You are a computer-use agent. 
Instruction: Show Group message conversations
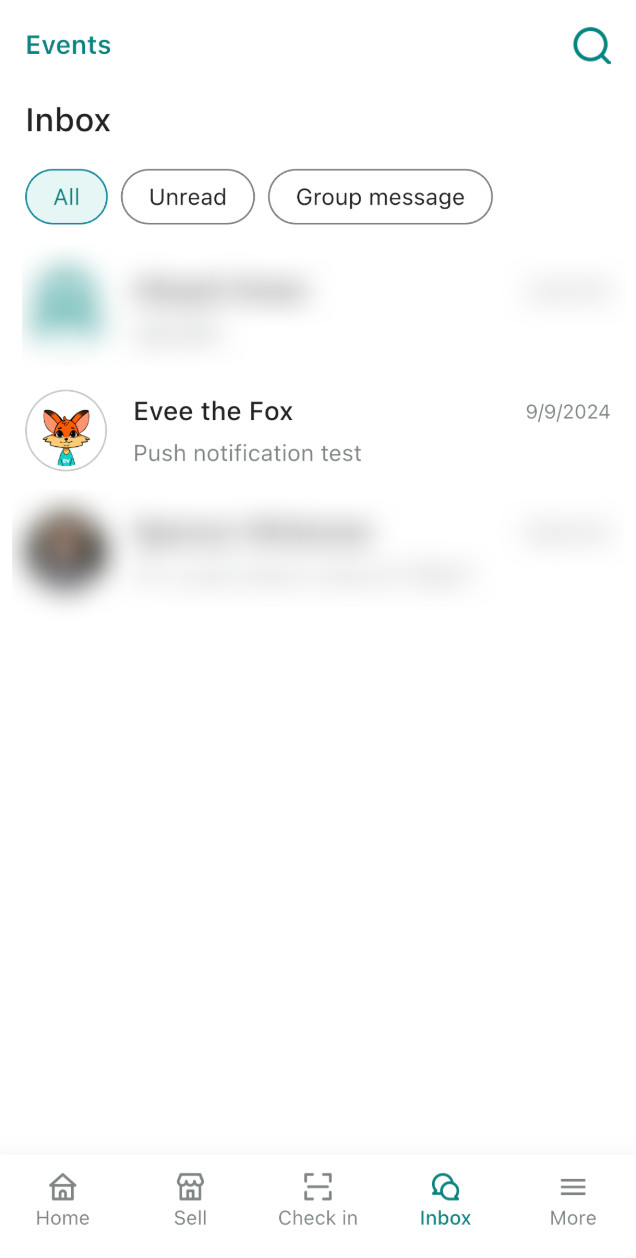click(380, 197)
